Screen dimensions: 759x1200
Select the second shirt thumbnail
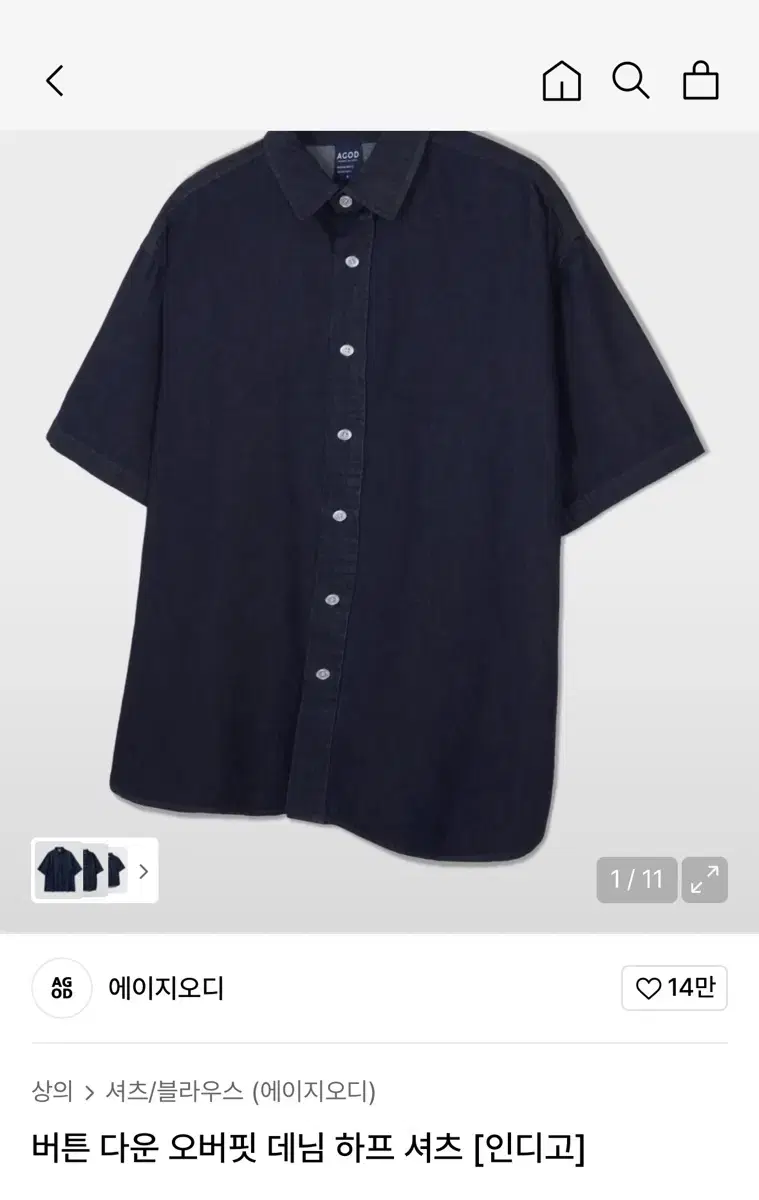[x=95, y=871]
